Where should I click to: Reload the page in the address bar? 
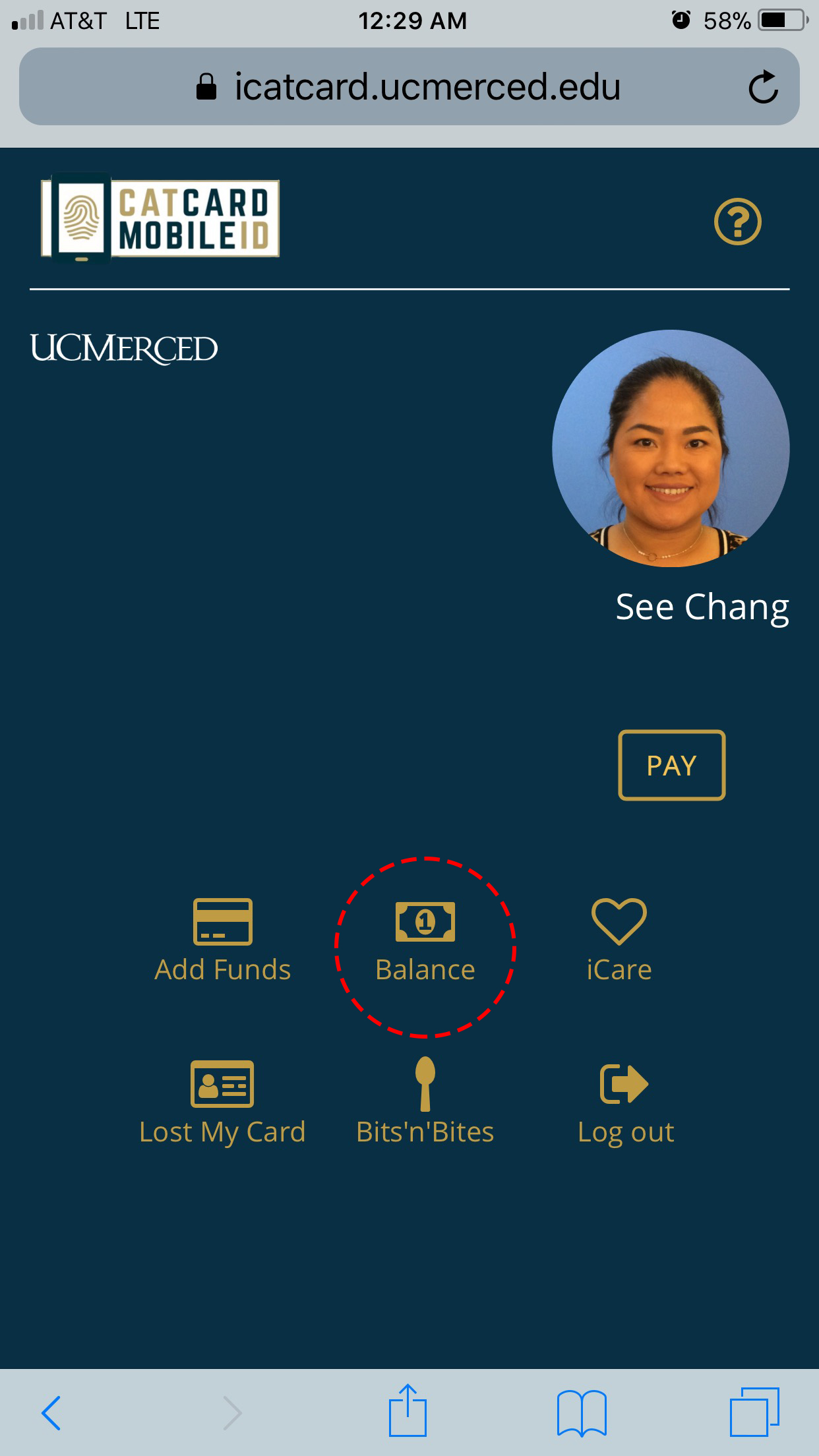click(x=763, y=87)
